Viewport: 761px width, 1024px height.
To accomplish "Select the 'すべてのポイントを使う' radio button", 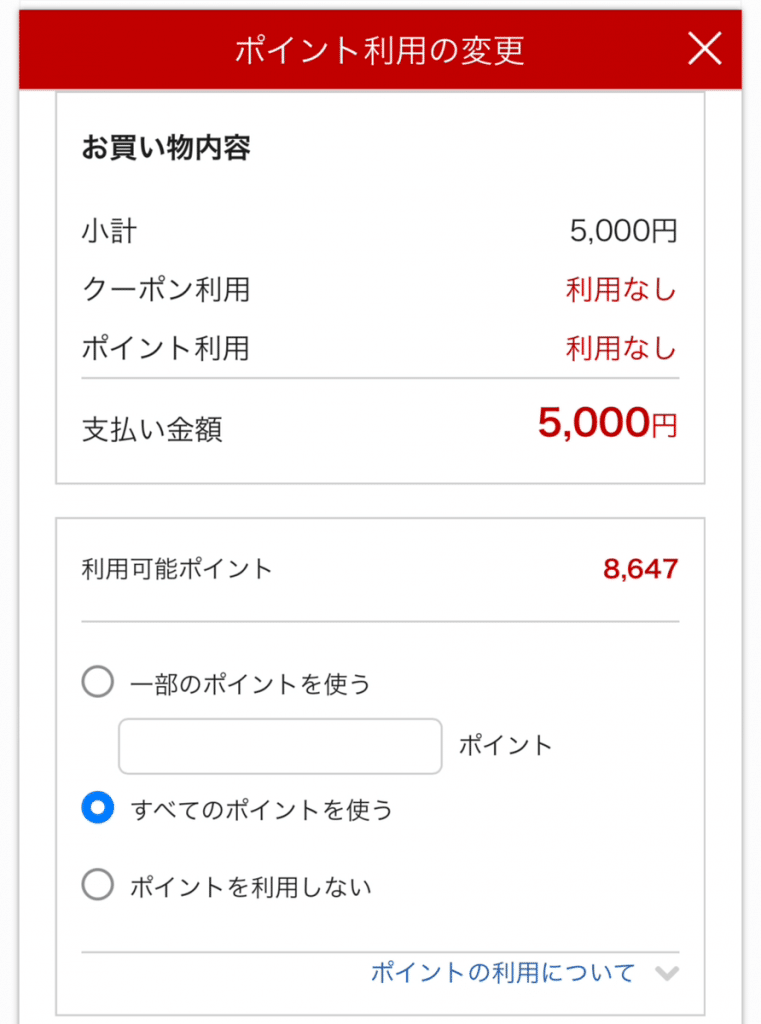I will pos(97,808).
